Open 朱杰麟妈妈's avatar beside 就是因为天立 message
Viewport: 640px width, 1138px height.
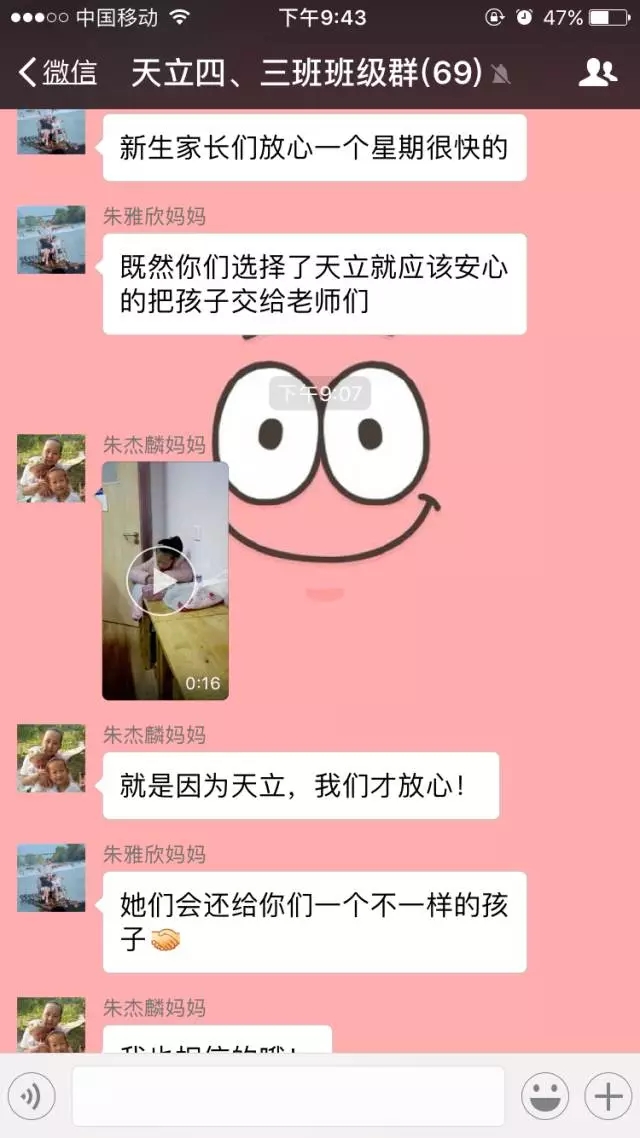[51, 759]
